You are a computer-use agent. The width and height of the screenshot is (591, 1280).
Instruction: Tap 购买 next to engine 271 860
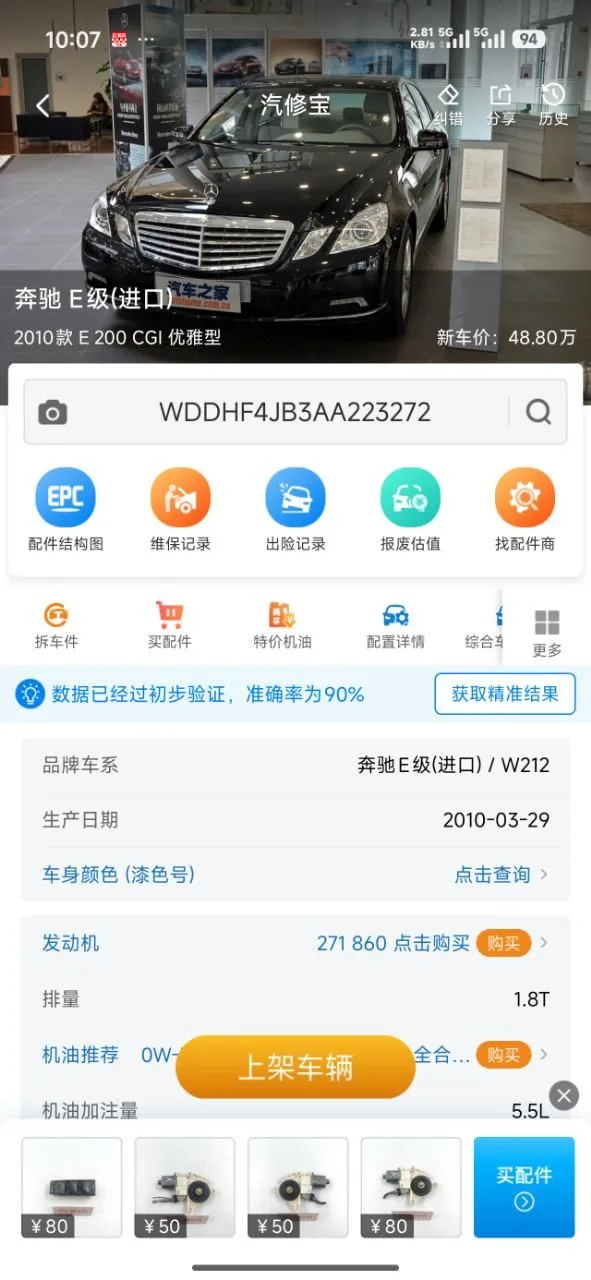pos(503,943)
